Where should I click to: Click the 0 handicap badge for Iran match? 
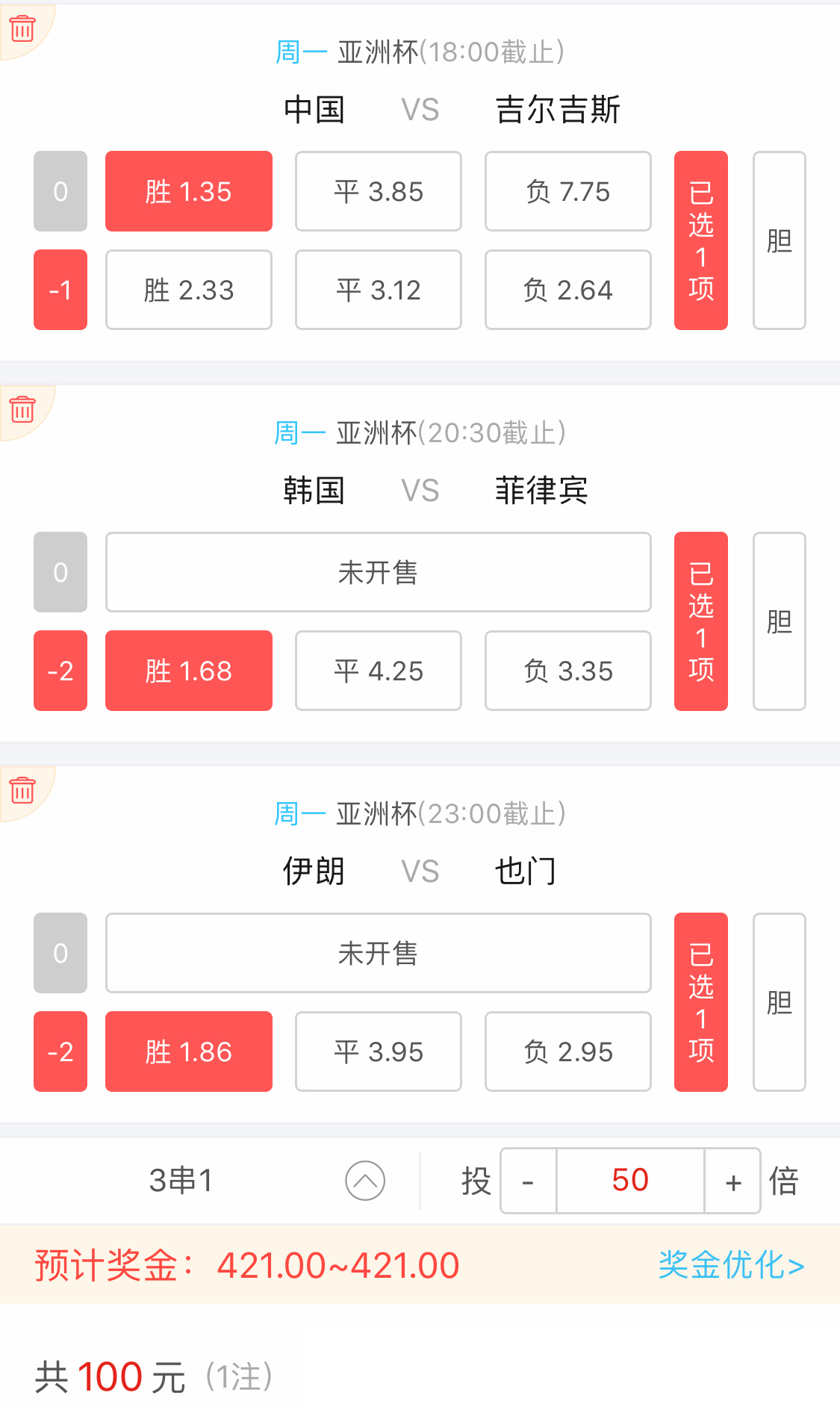[60, 953]
